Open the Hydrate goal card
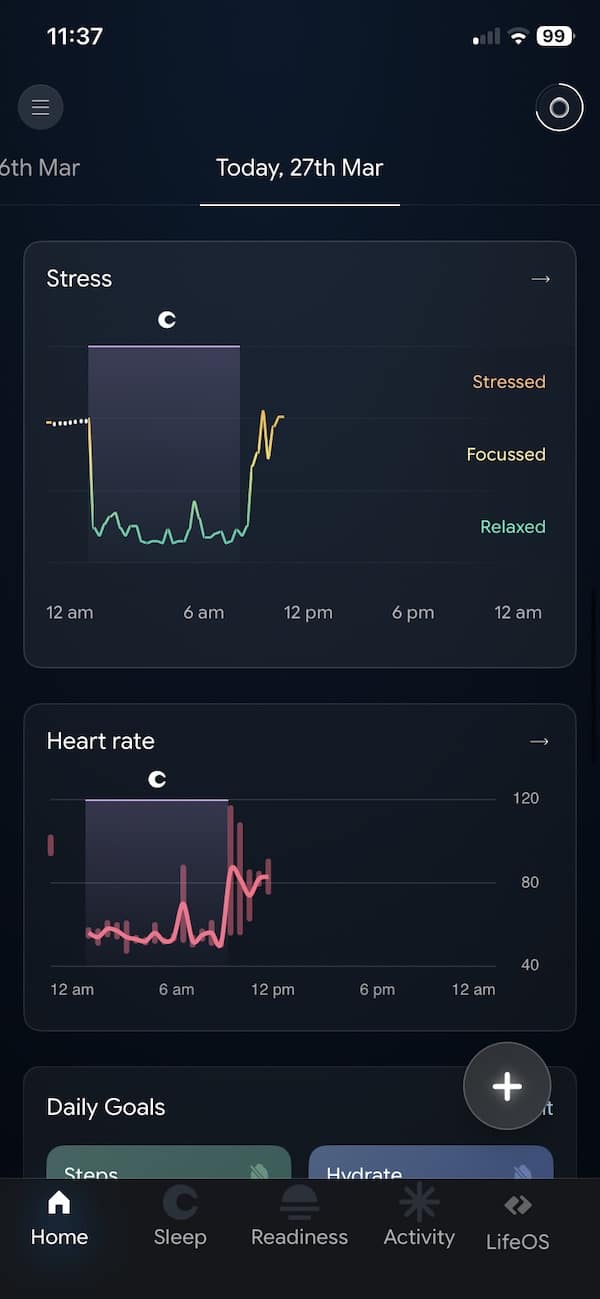The height and width of the screenshot is (1299, 600). click(x=430, y=1164)
